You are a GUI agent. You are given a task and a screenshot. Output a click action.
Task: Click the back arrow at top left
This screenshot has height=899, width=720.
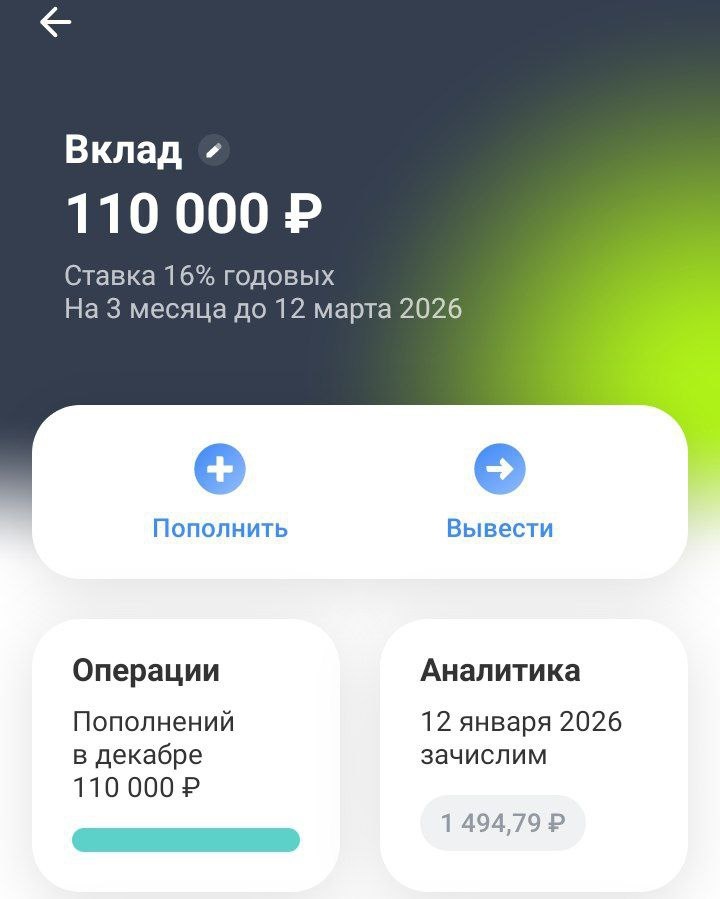57,24
